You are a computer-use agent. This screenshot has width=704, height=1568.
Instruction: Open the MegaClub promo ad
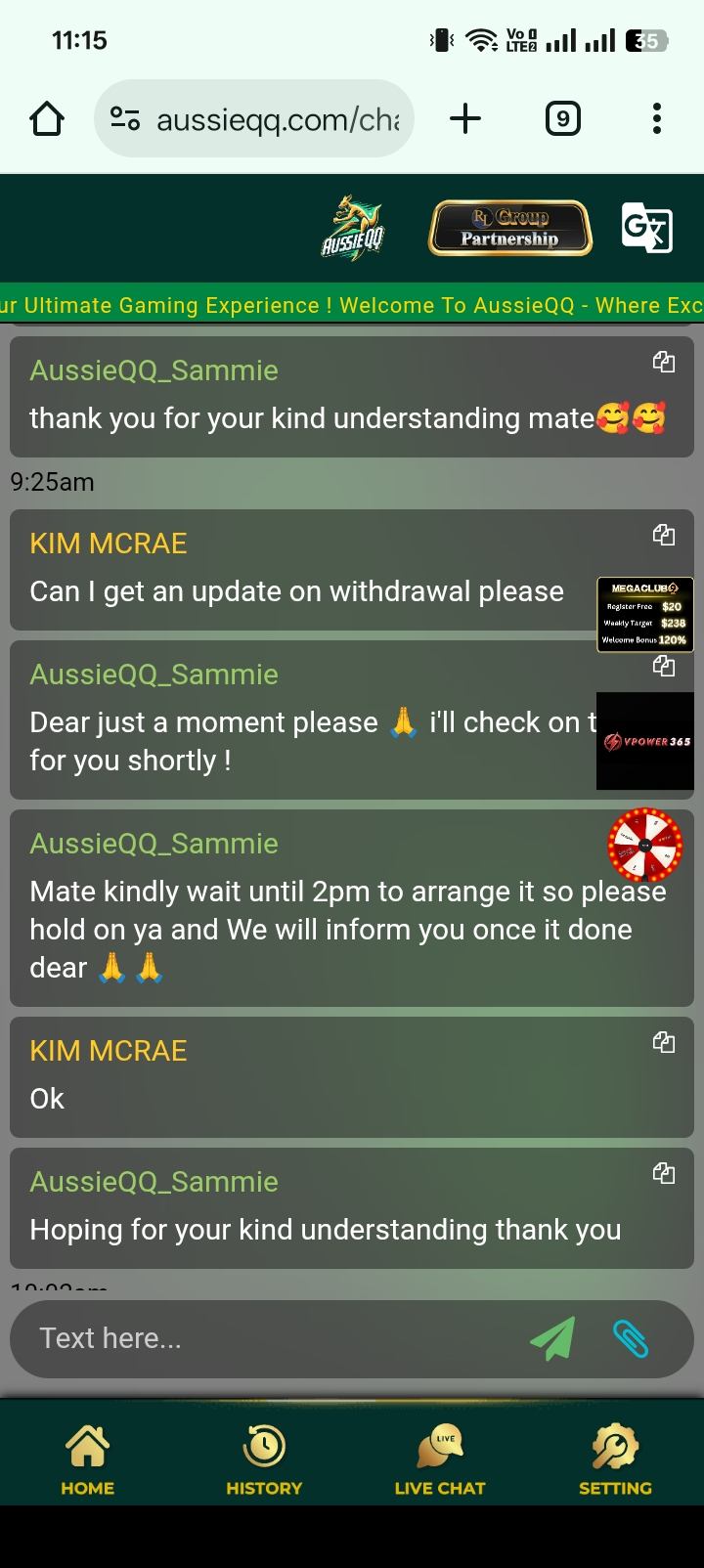(x=644, y=614)
